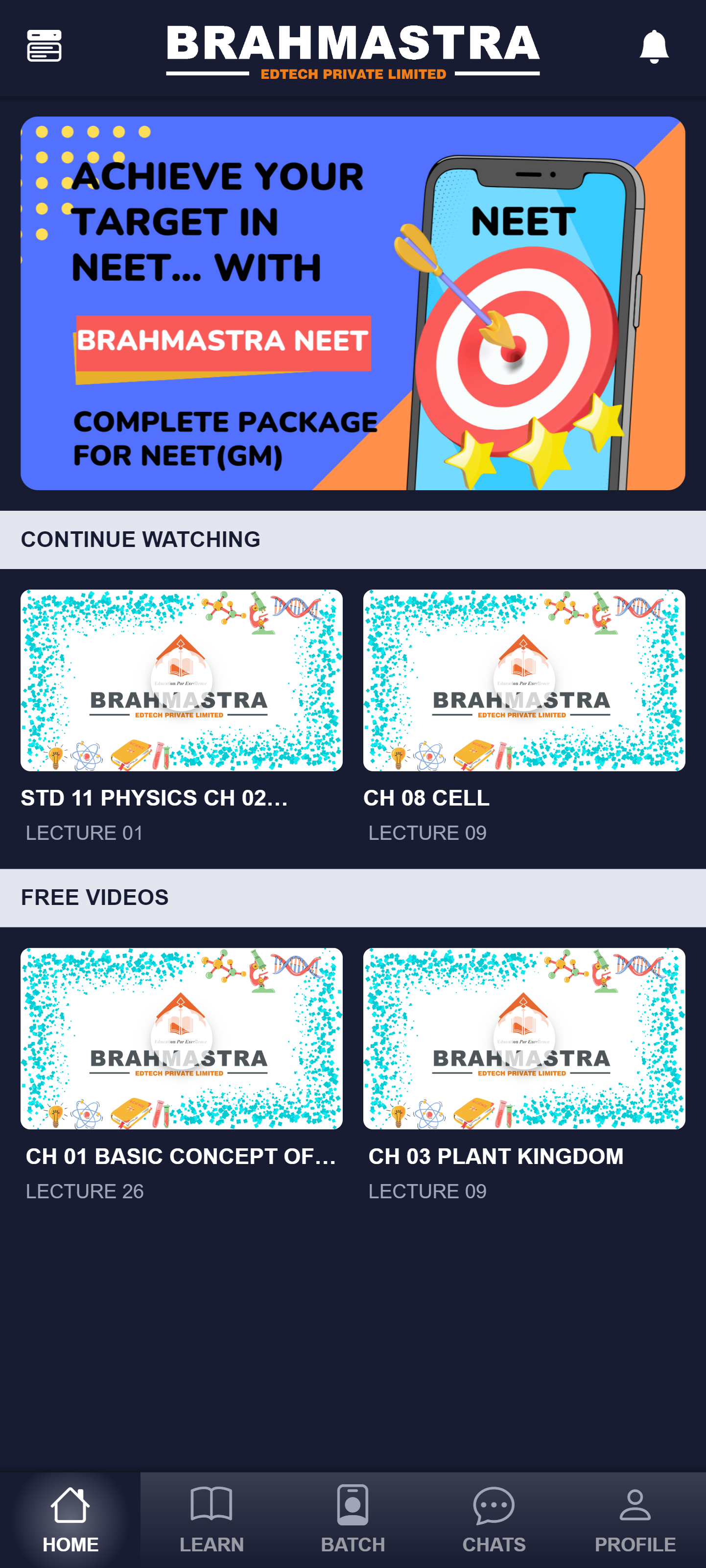Go to the Batch tab

click(353, 1519)
